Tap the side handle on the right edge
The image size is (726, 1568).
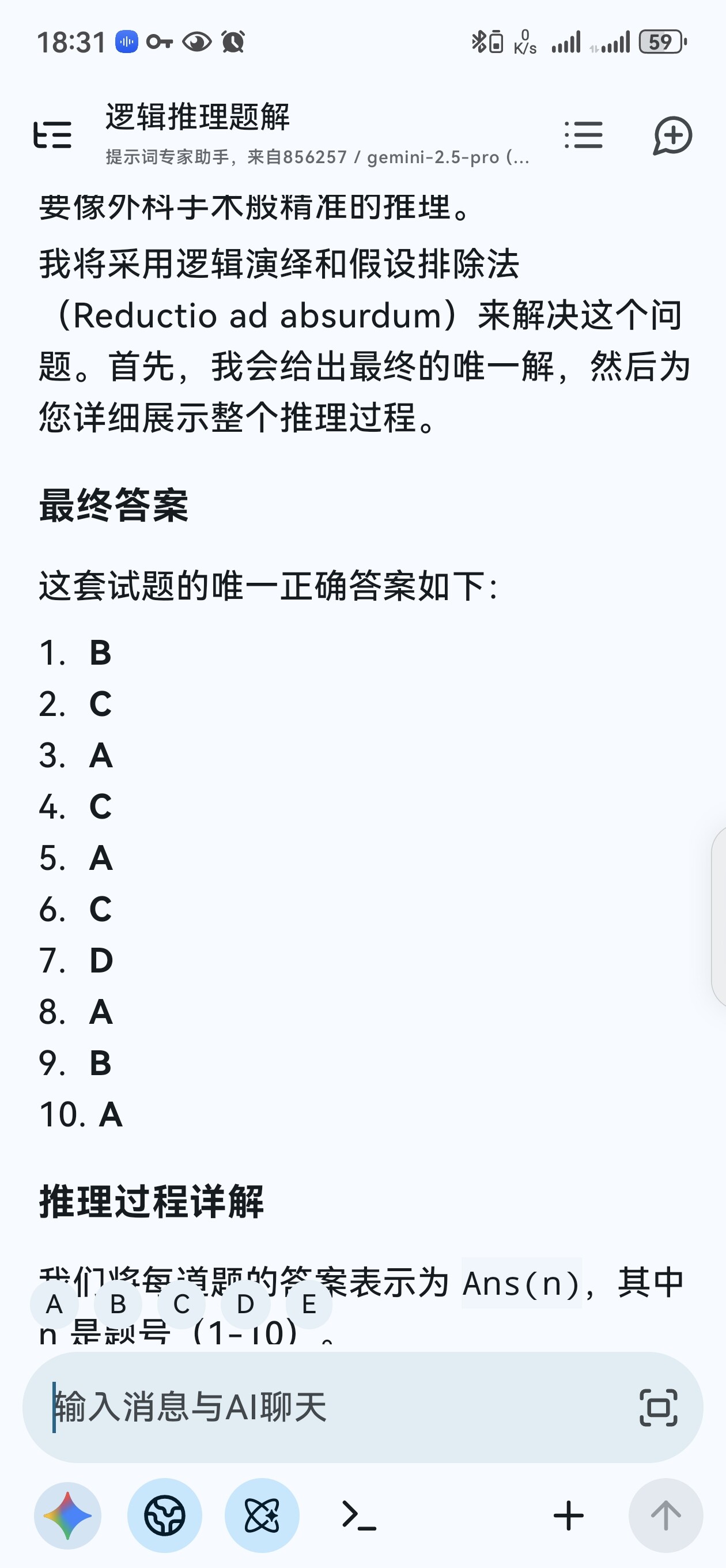click(x=719, y=917)
